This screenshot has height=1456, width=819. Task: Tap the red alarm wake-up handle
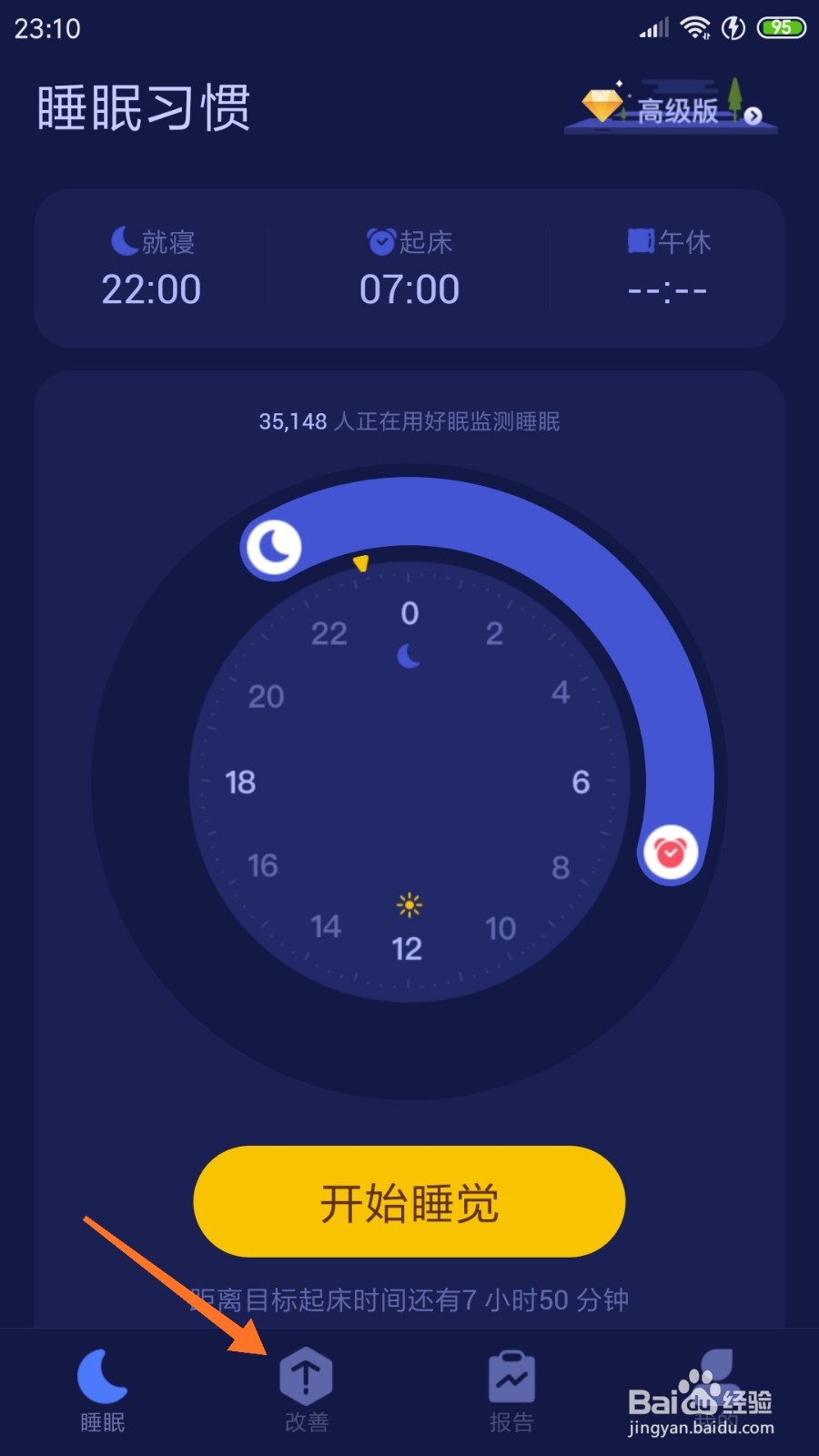pos(669,852)
